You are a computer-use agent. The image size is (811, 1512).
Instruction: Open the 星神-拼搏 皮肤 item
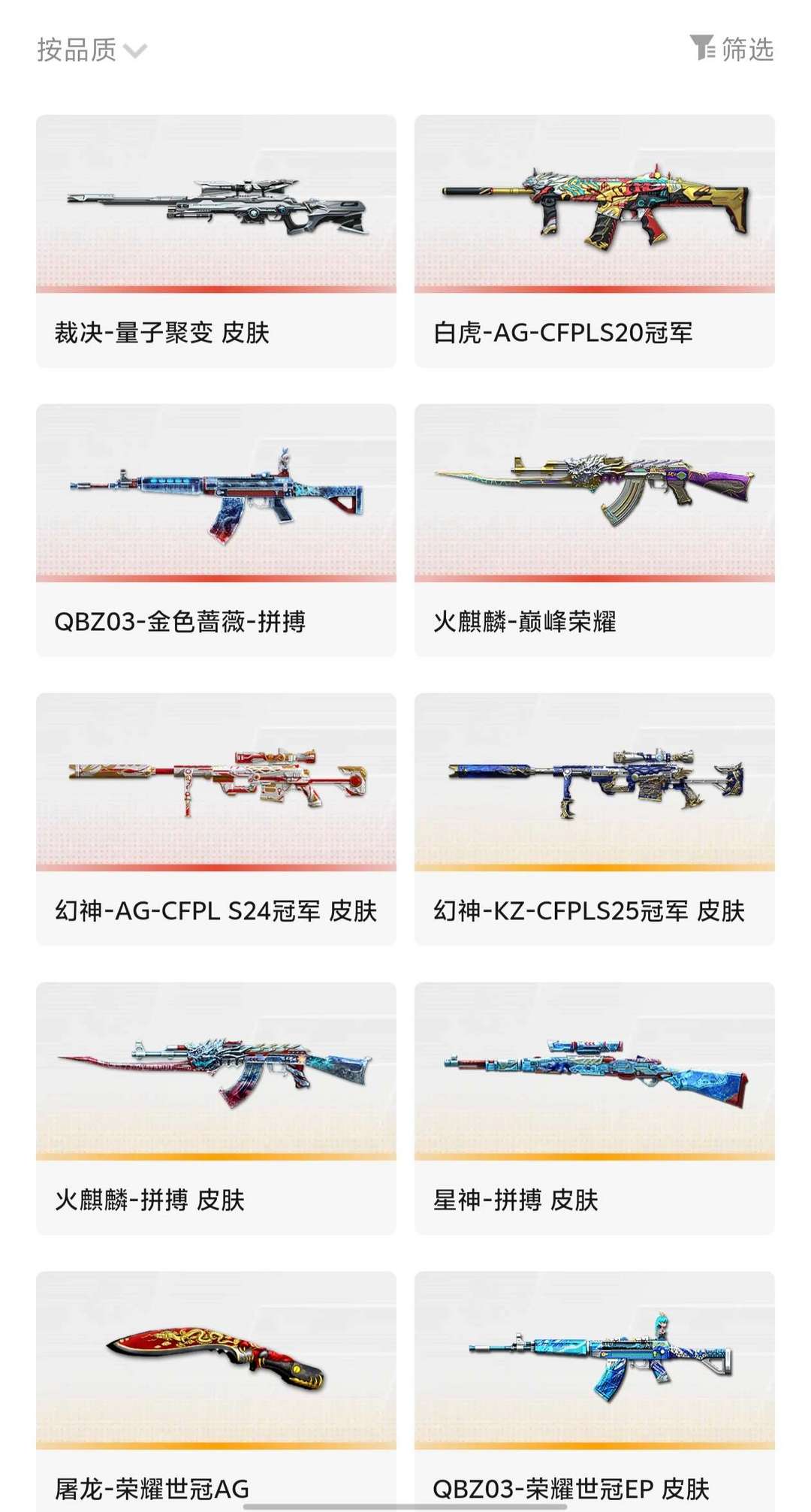point(595,1109)
